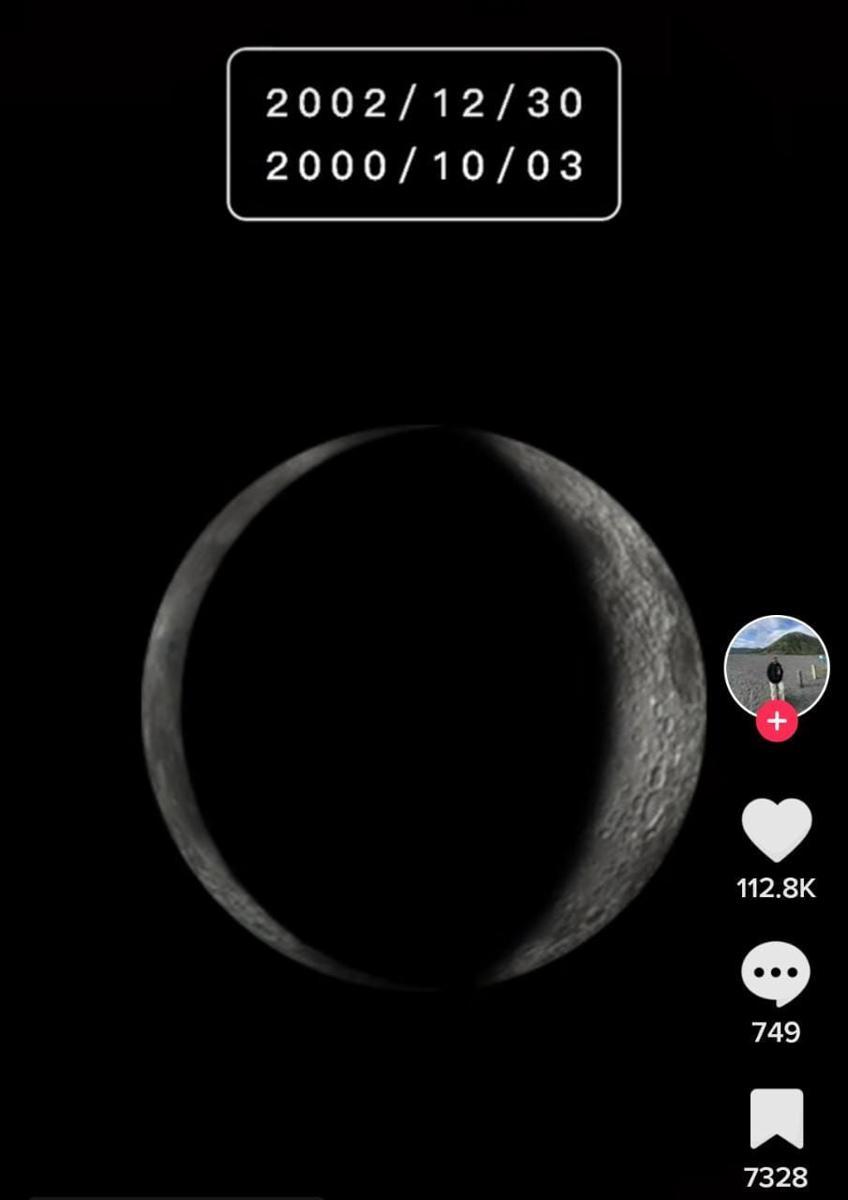Like this moon phase video

pos(776,830)
